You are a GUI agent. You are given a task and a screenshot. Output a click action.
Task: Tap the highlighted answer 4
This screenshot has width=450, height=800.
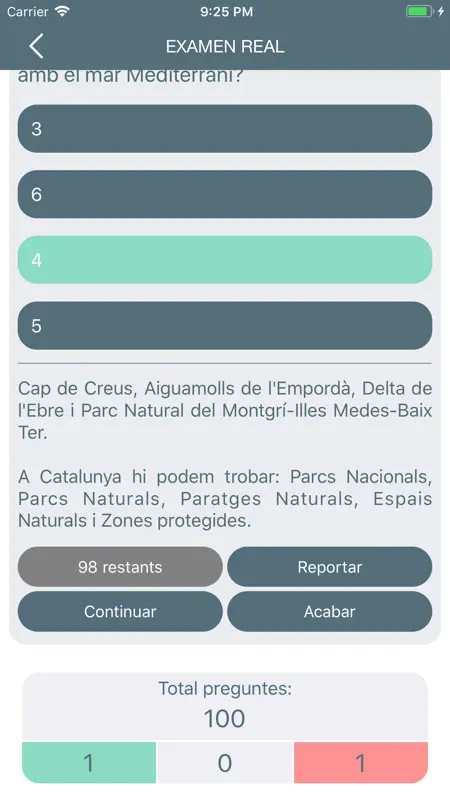tap(225, 260)
